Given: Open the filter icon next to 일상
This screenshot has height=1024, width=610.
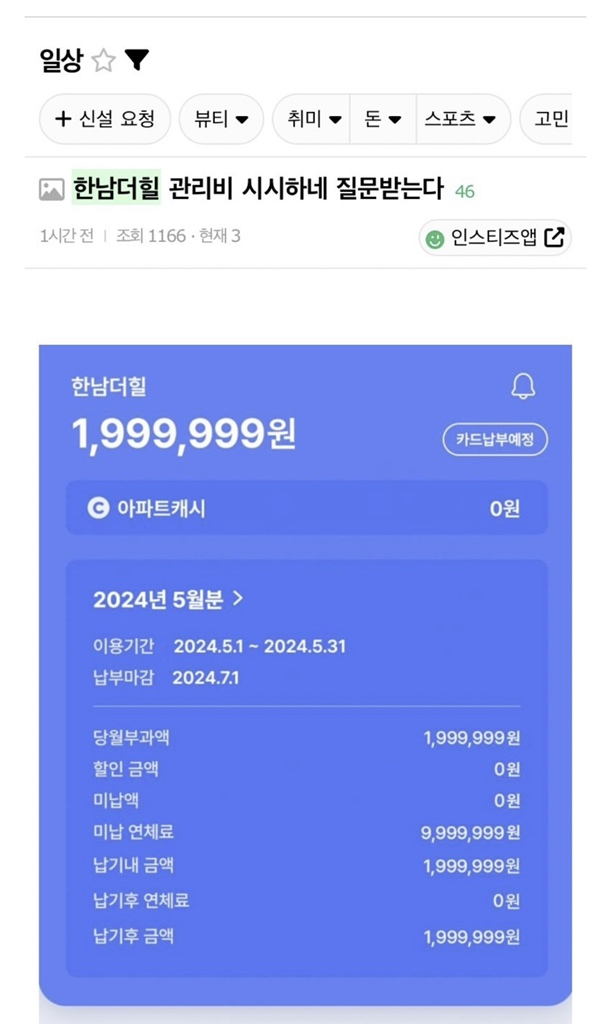Looking at the screenshot, I should [x=136, y=61].
